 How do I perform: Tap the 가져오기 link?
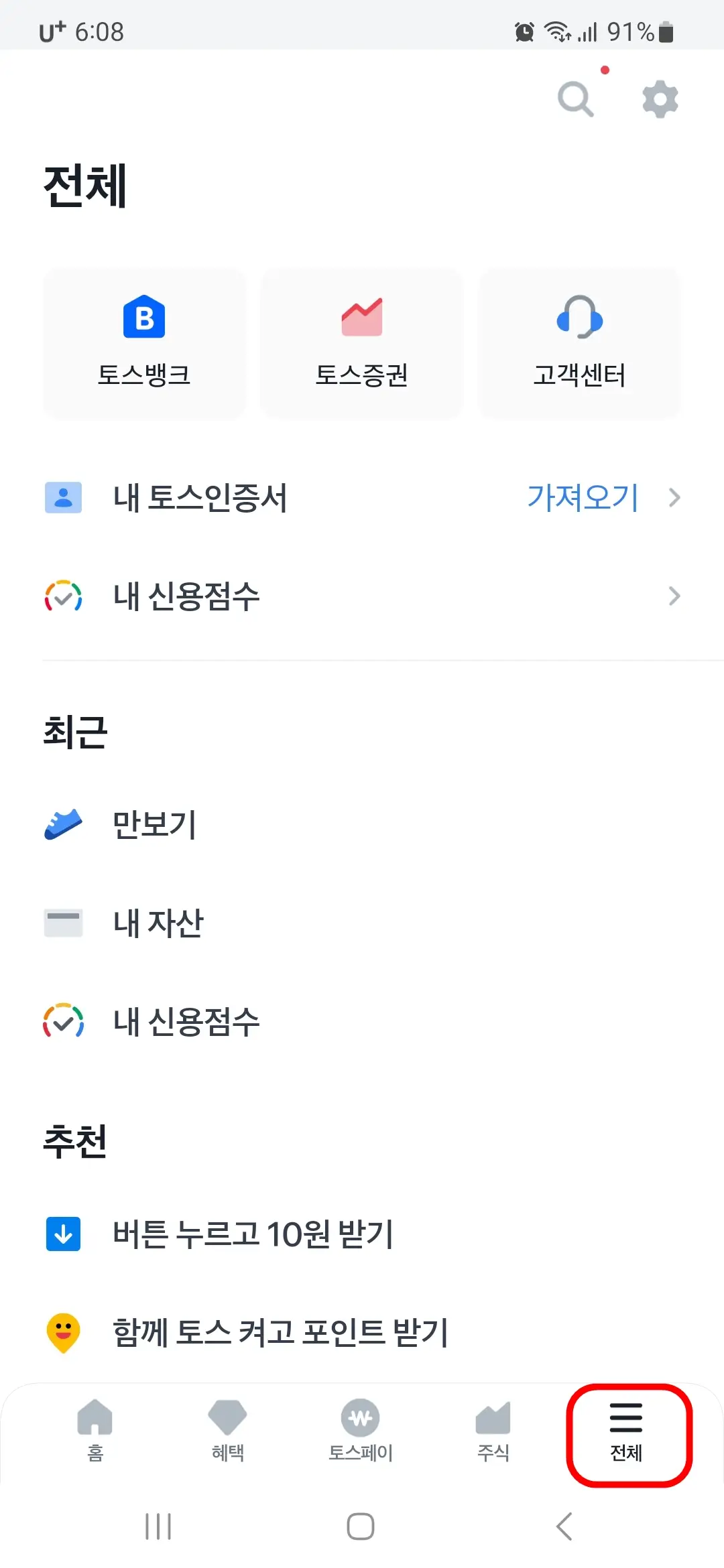point(581,497)
